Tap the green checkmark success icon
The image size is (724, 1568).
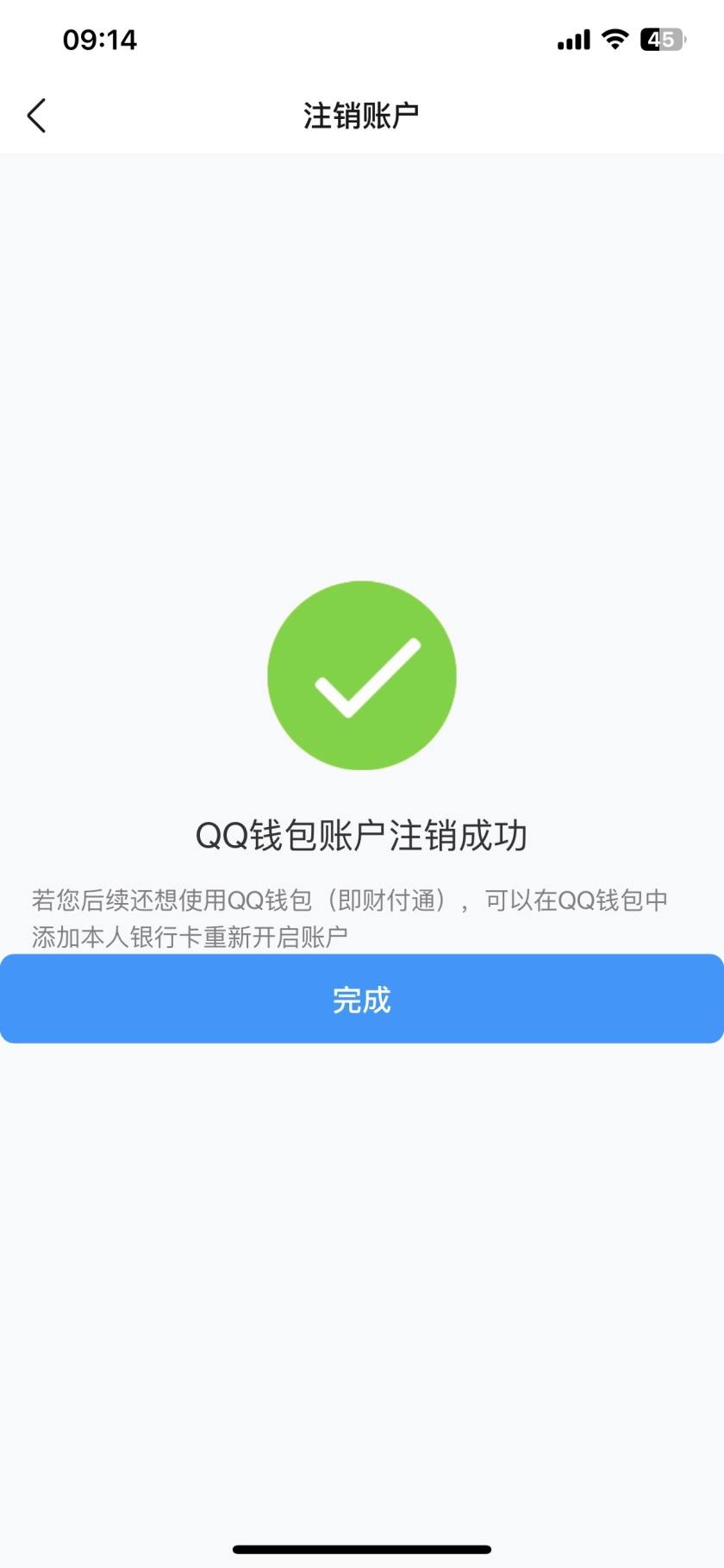click(x=362, y=675)
